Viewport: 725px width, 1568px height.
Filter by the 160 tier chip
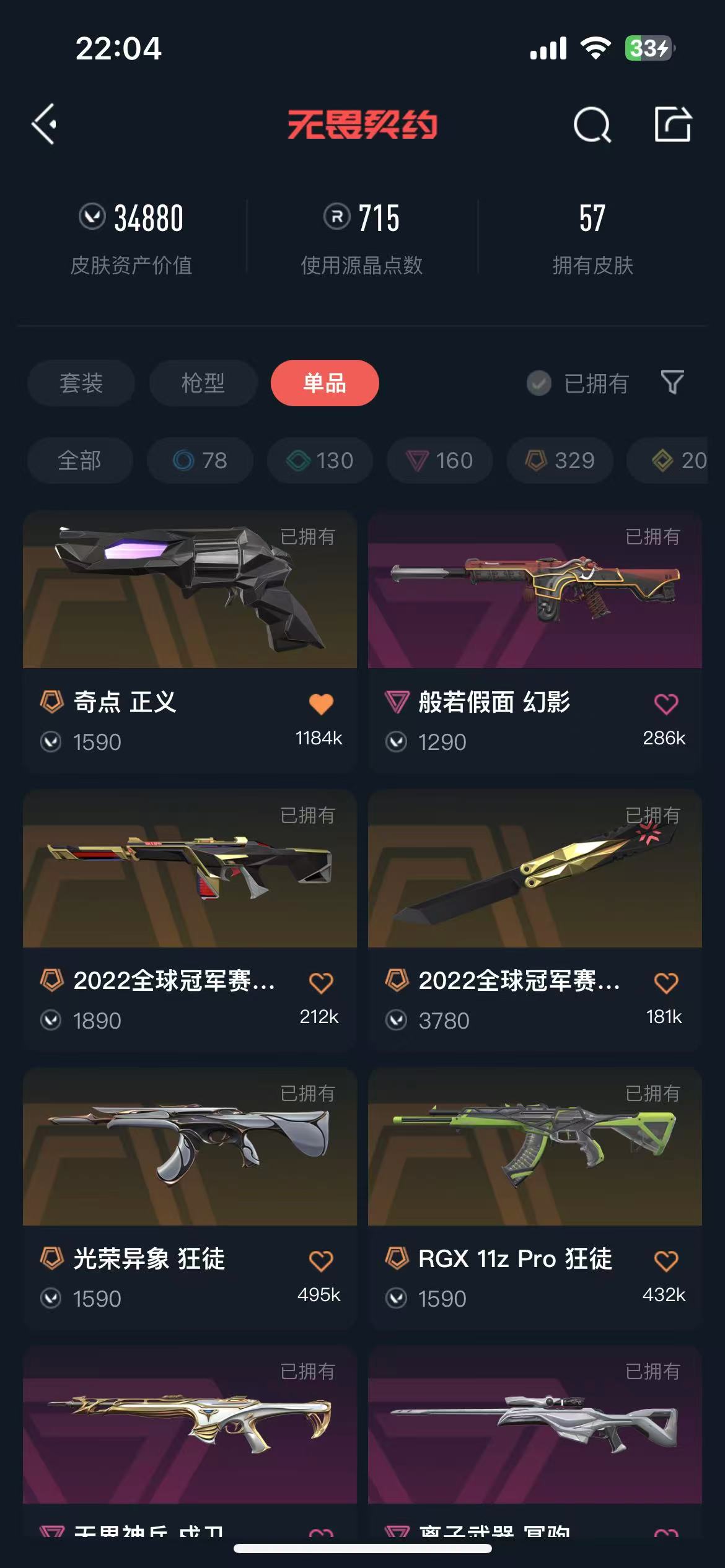[x=440, y=460]
